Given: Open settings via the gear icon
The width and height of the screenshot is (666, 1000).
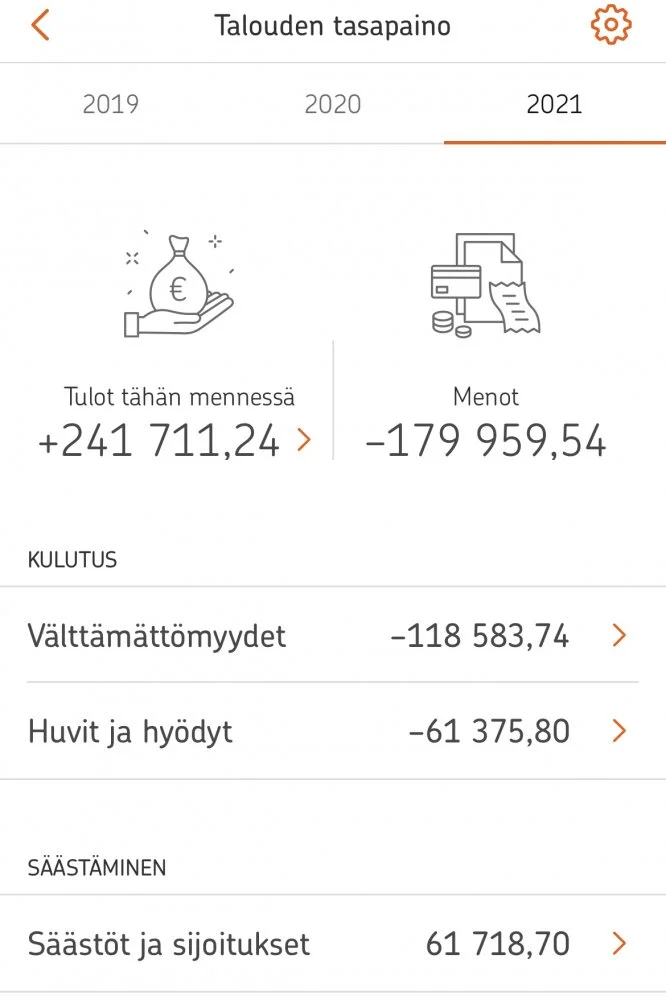Looking at the screenshot, I should point(611,25).
